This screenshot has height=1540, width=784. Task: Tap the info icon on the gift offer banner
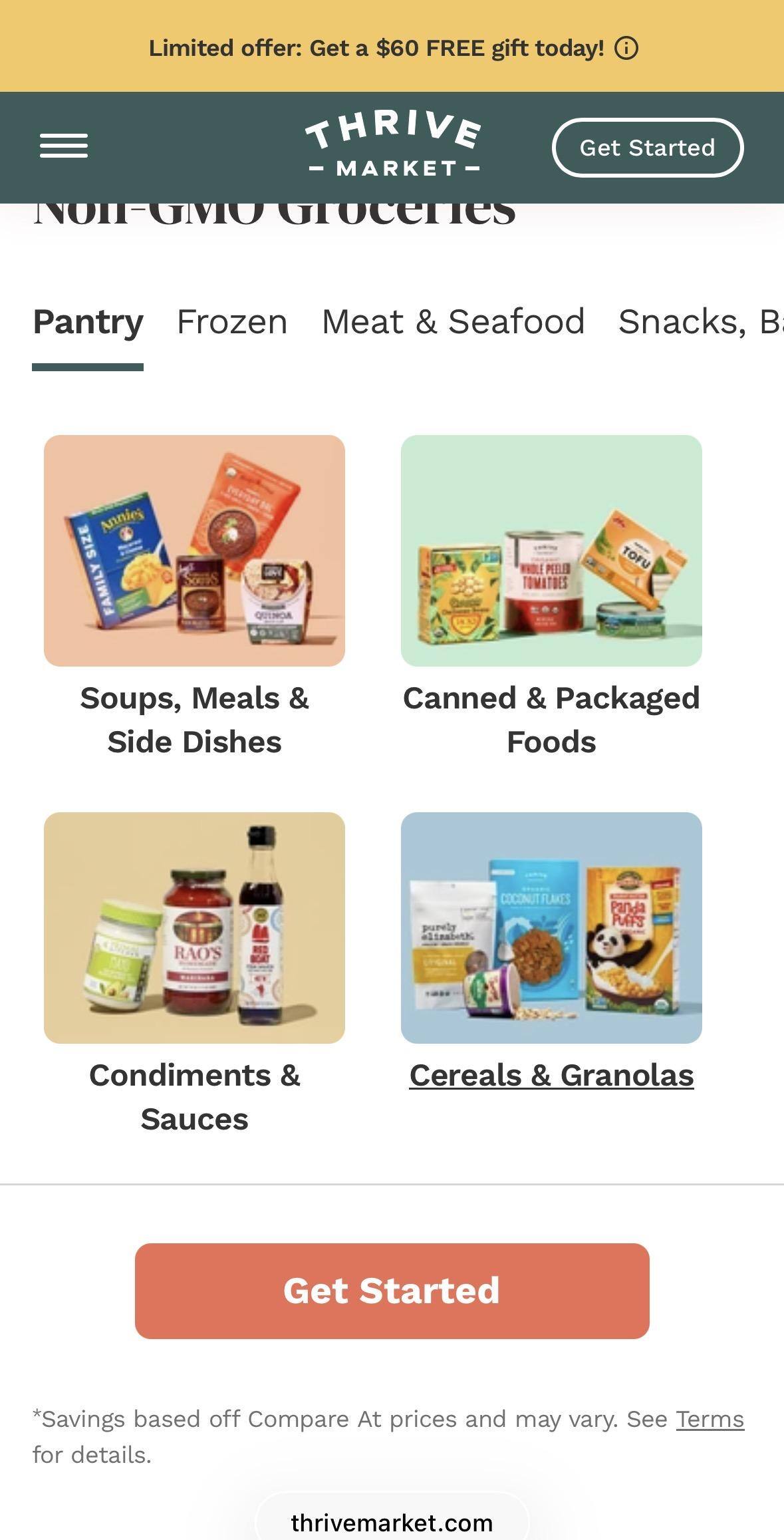(626, 49)
